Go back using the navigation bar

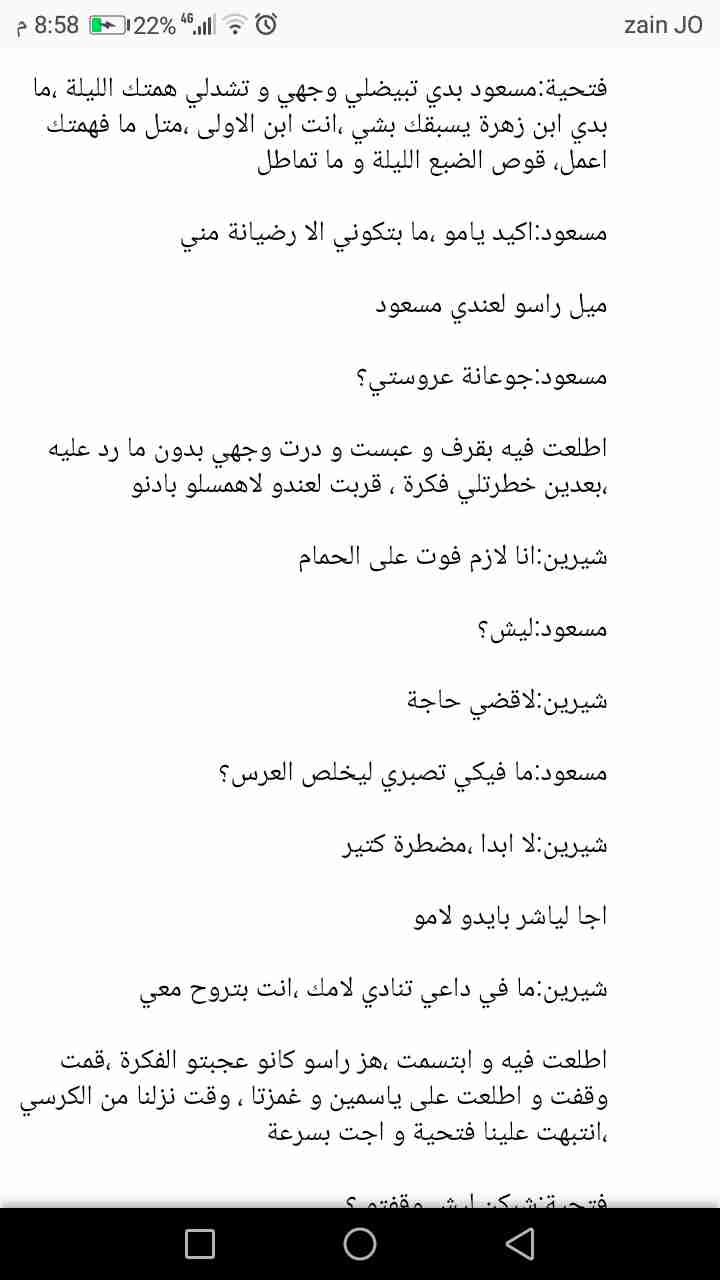[520, 1243]
